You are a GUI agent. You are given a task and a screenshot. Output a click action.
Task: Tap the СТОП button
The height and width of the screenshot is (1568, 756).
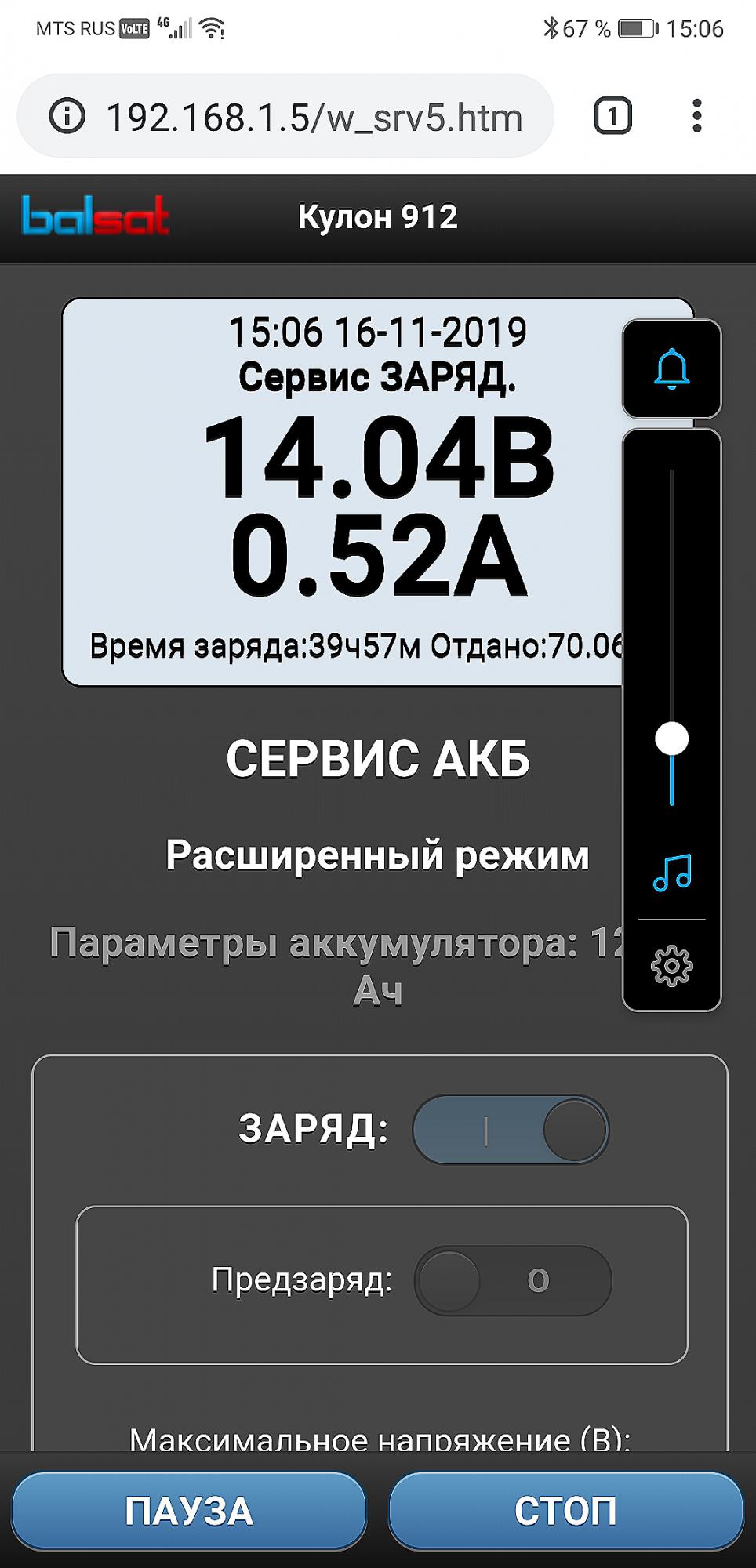(565, 1511)
